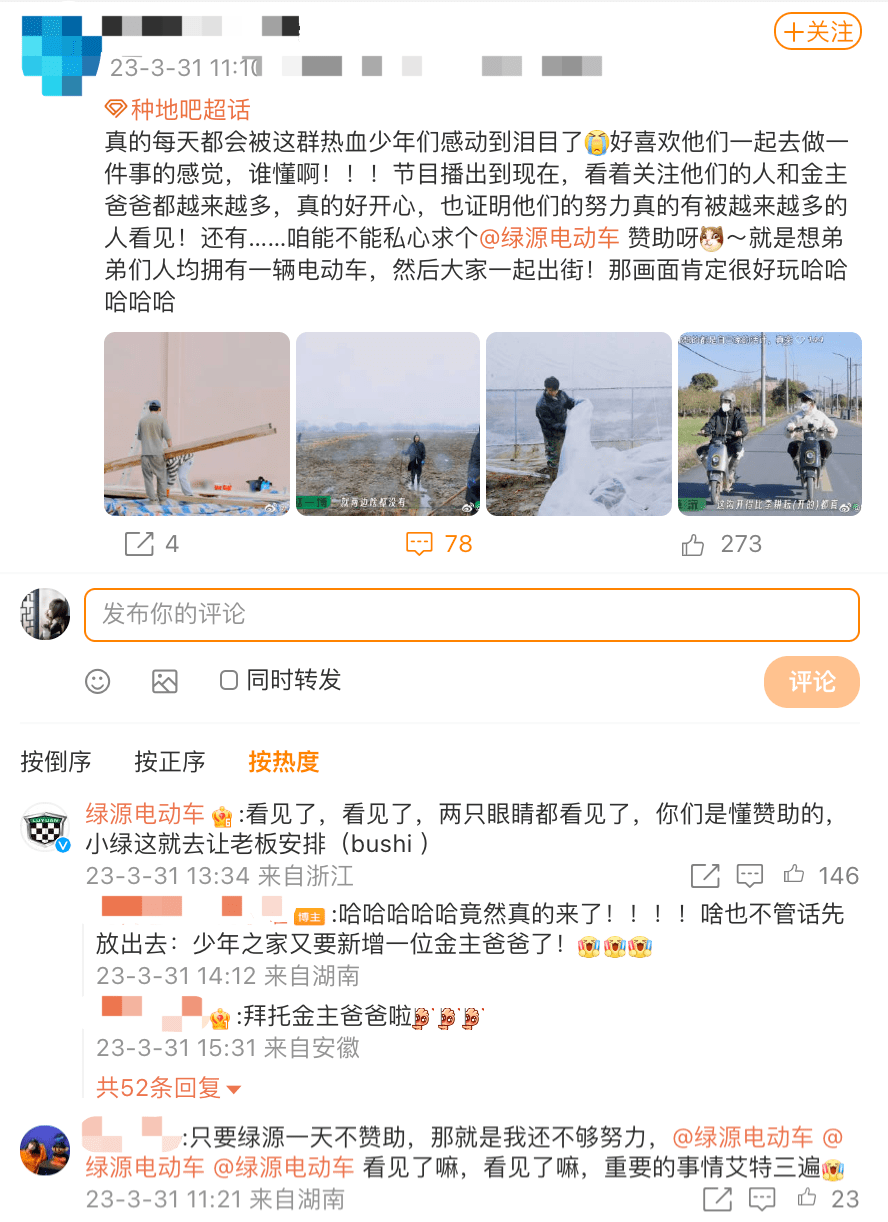Screen dimensions: 888x1222
Task: Open the two riders on scooters photo
Action: point(769,424)
